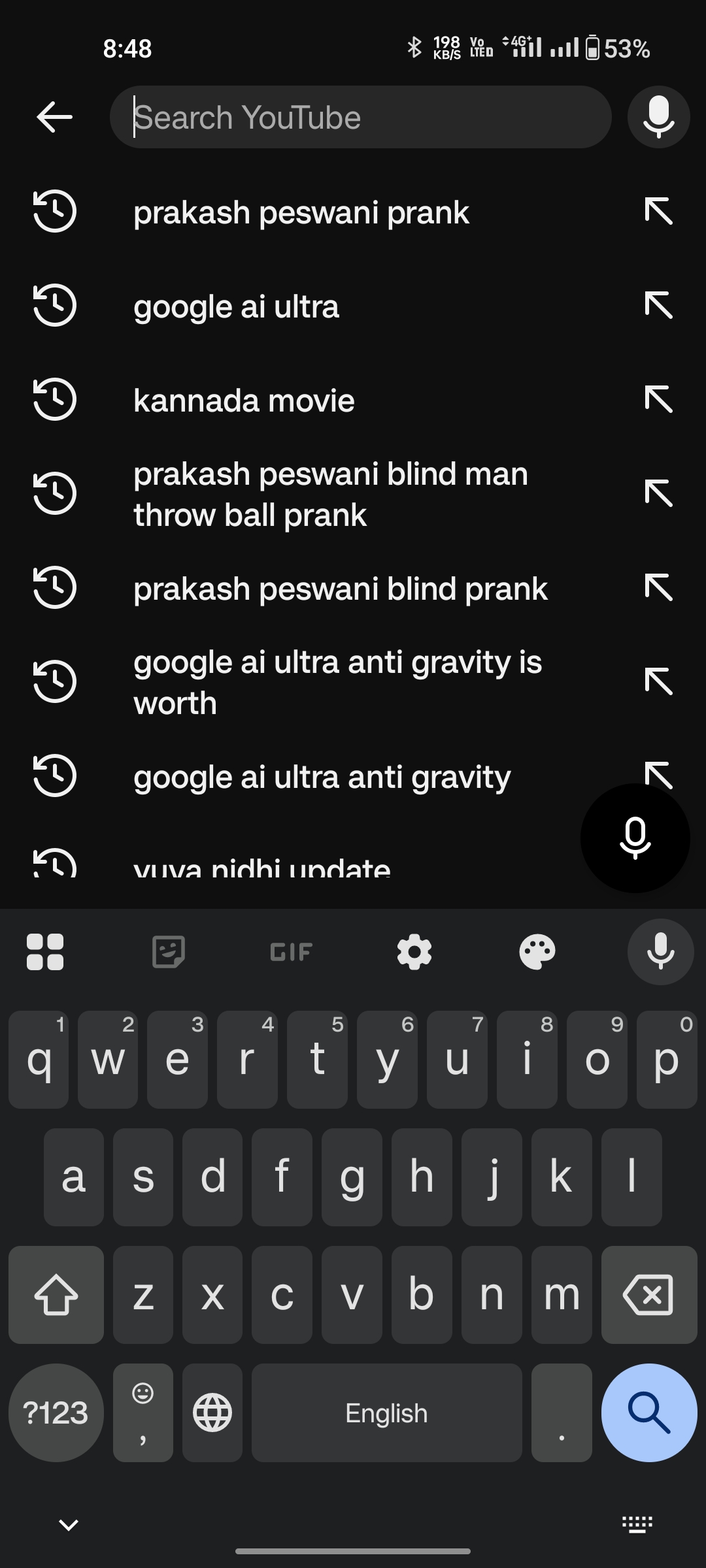Tap the floating black microphone button
Screen dimensions: 706x1568
635,838
